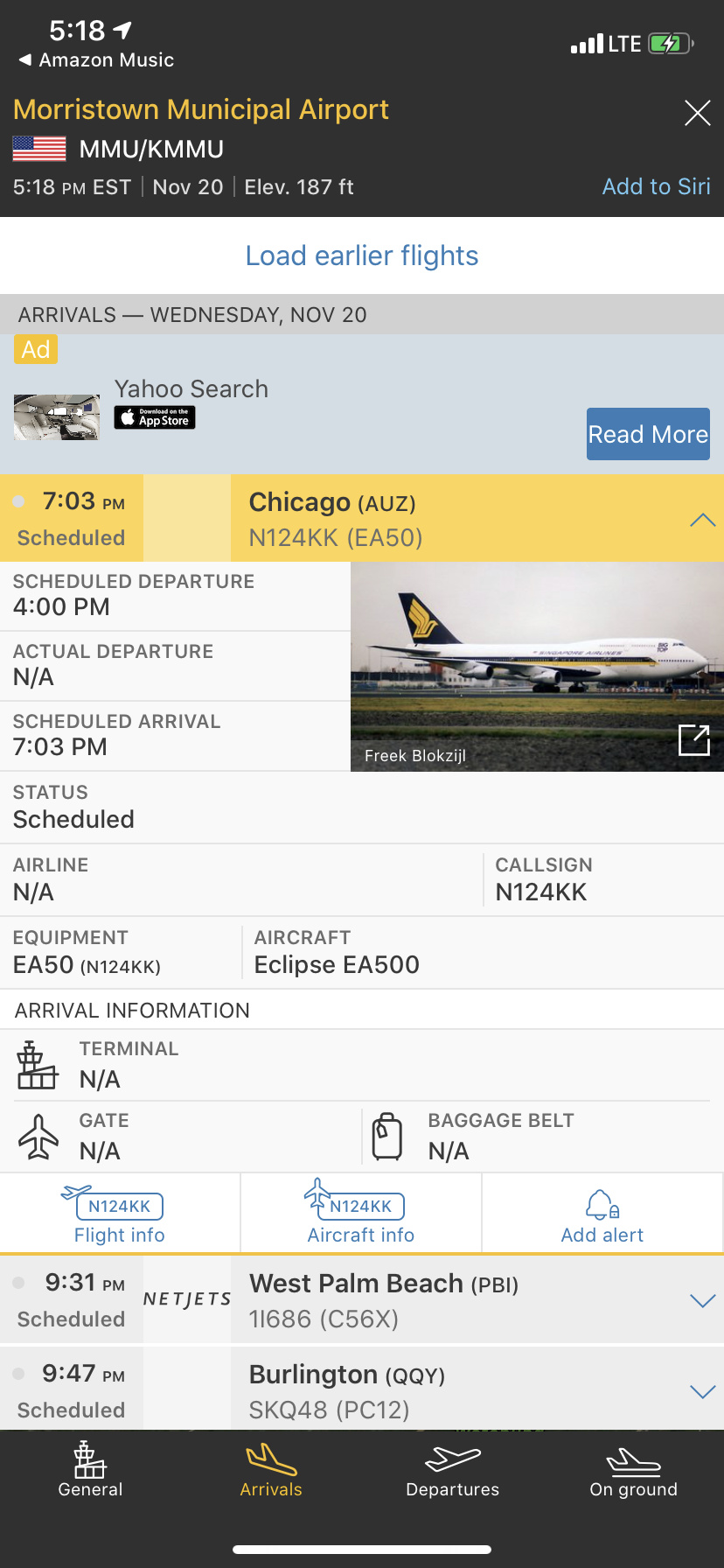Load earlier flights
724x1568 pixels.
(362, 255)
